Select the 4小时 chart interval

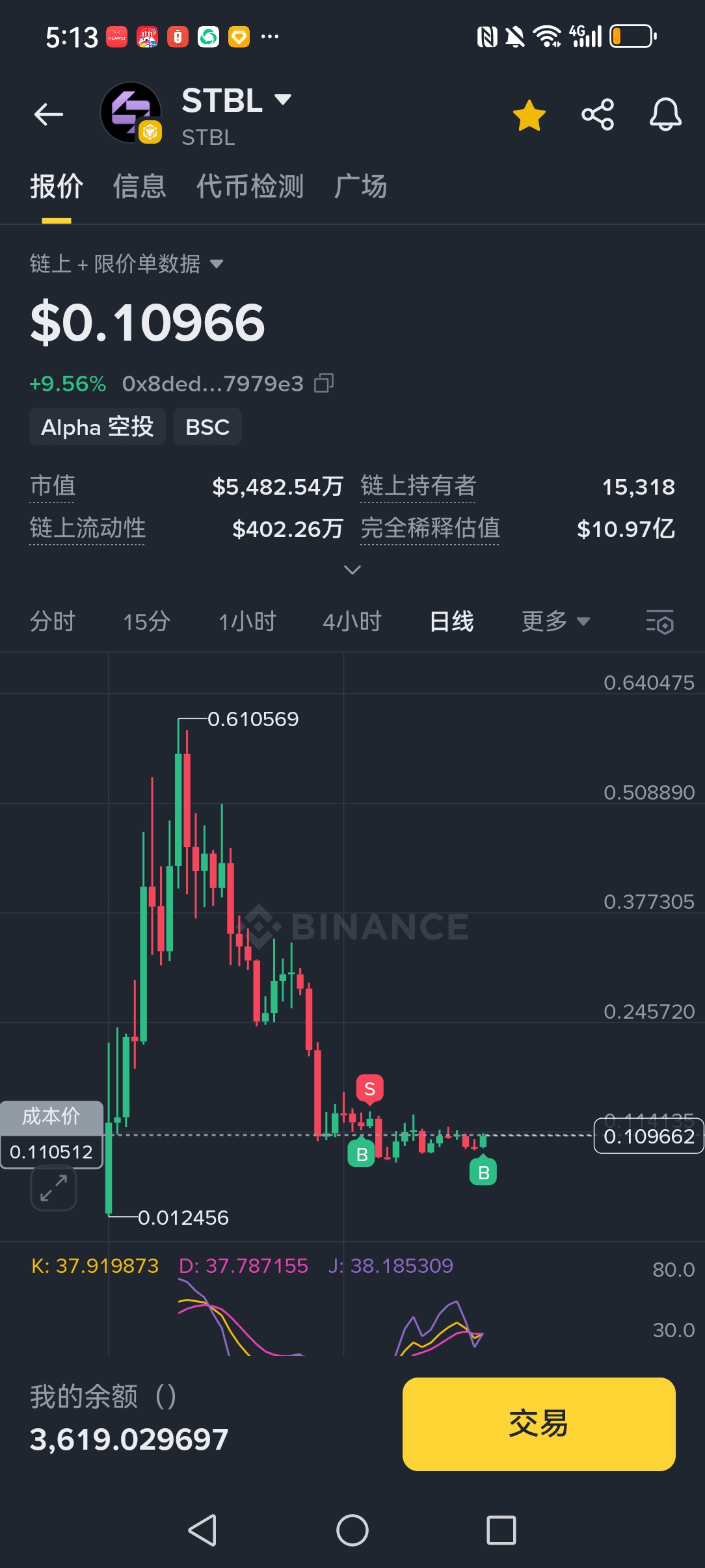[x=352, y=621]
